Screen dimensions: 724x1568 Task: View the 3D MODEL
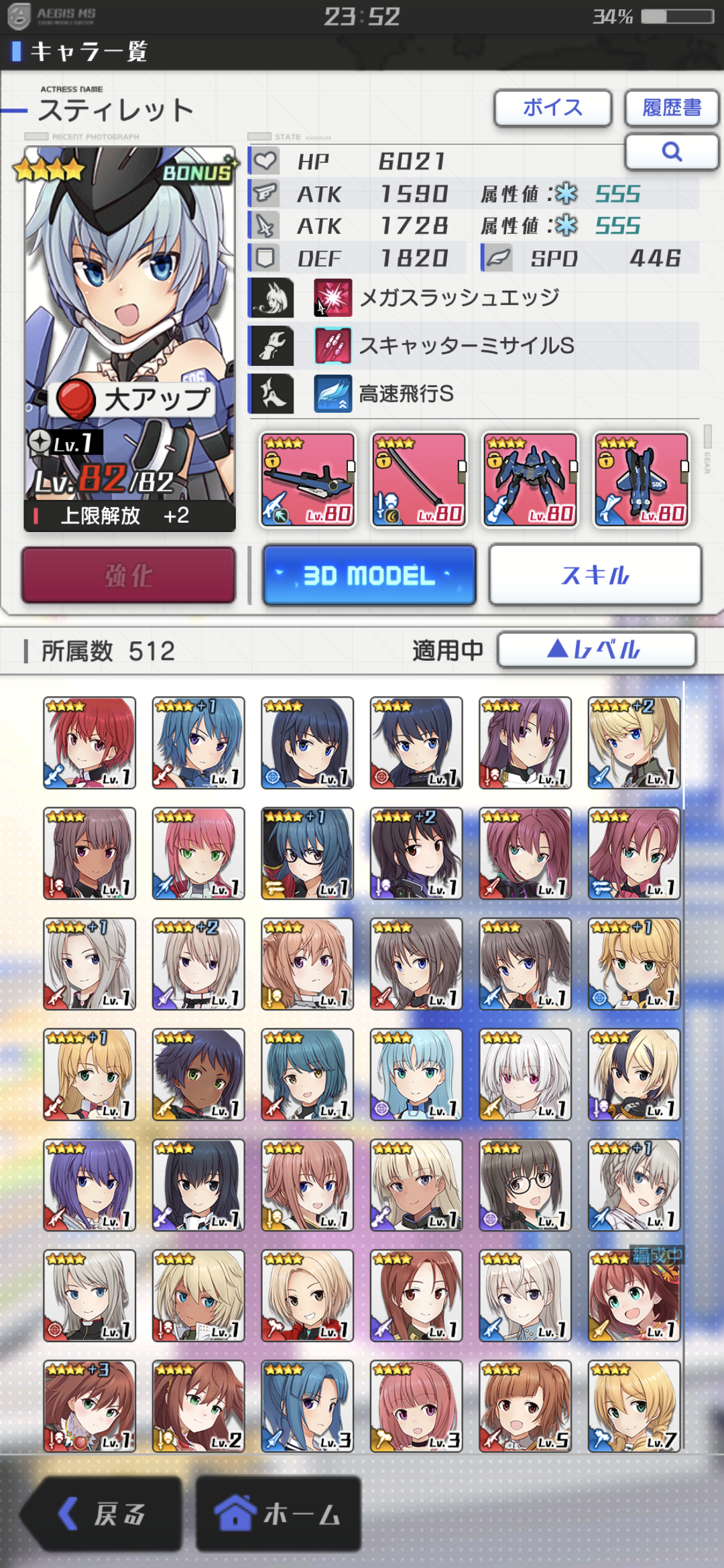coord(369,576)
